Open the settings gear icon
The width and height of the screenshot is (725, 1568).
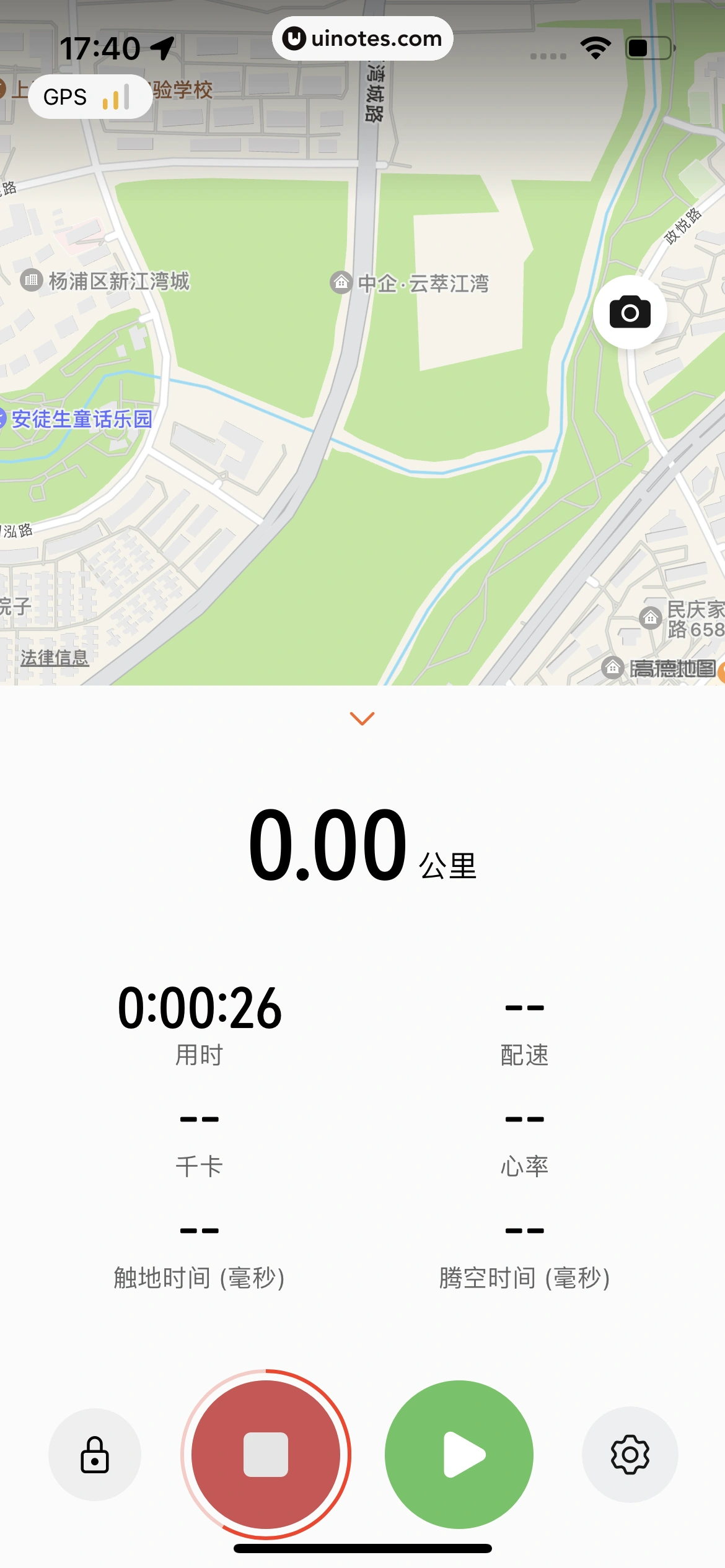pos(630,1456)
